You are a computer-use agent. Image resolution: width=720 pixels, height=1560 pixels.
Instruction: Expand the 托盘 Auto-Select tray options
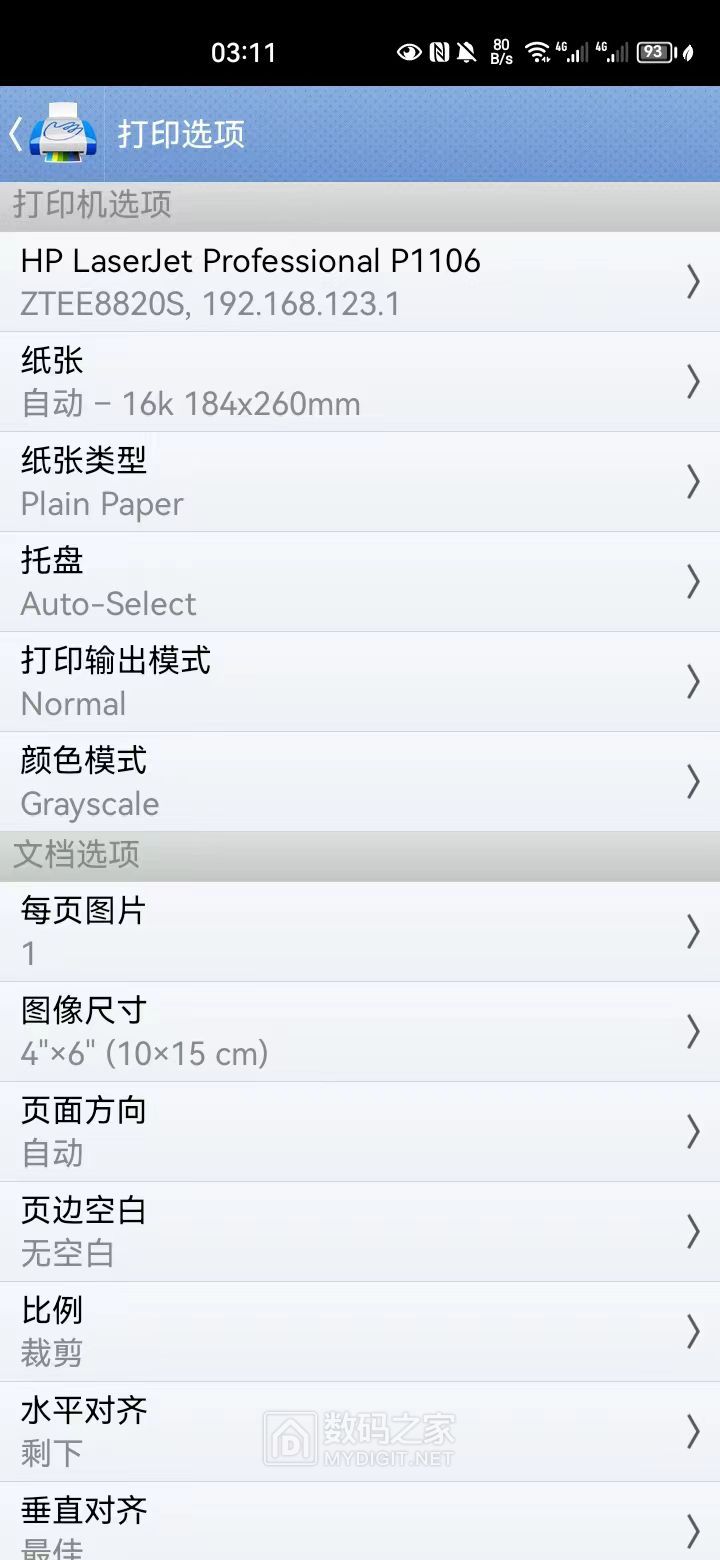pos(360,581)
